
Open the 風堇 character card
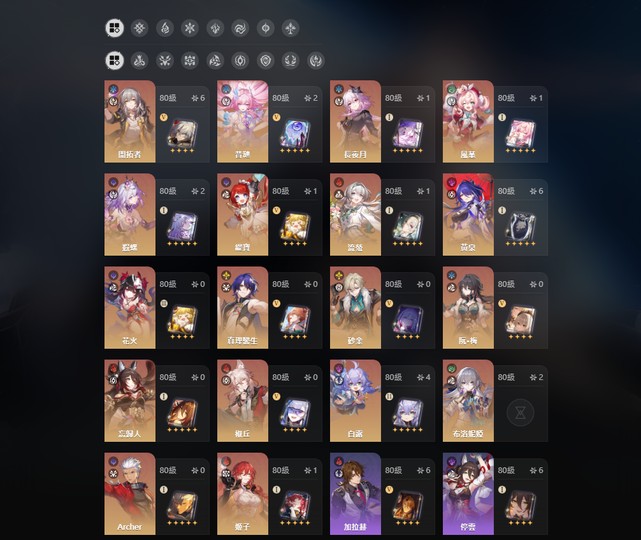click(x=468, y=121)
